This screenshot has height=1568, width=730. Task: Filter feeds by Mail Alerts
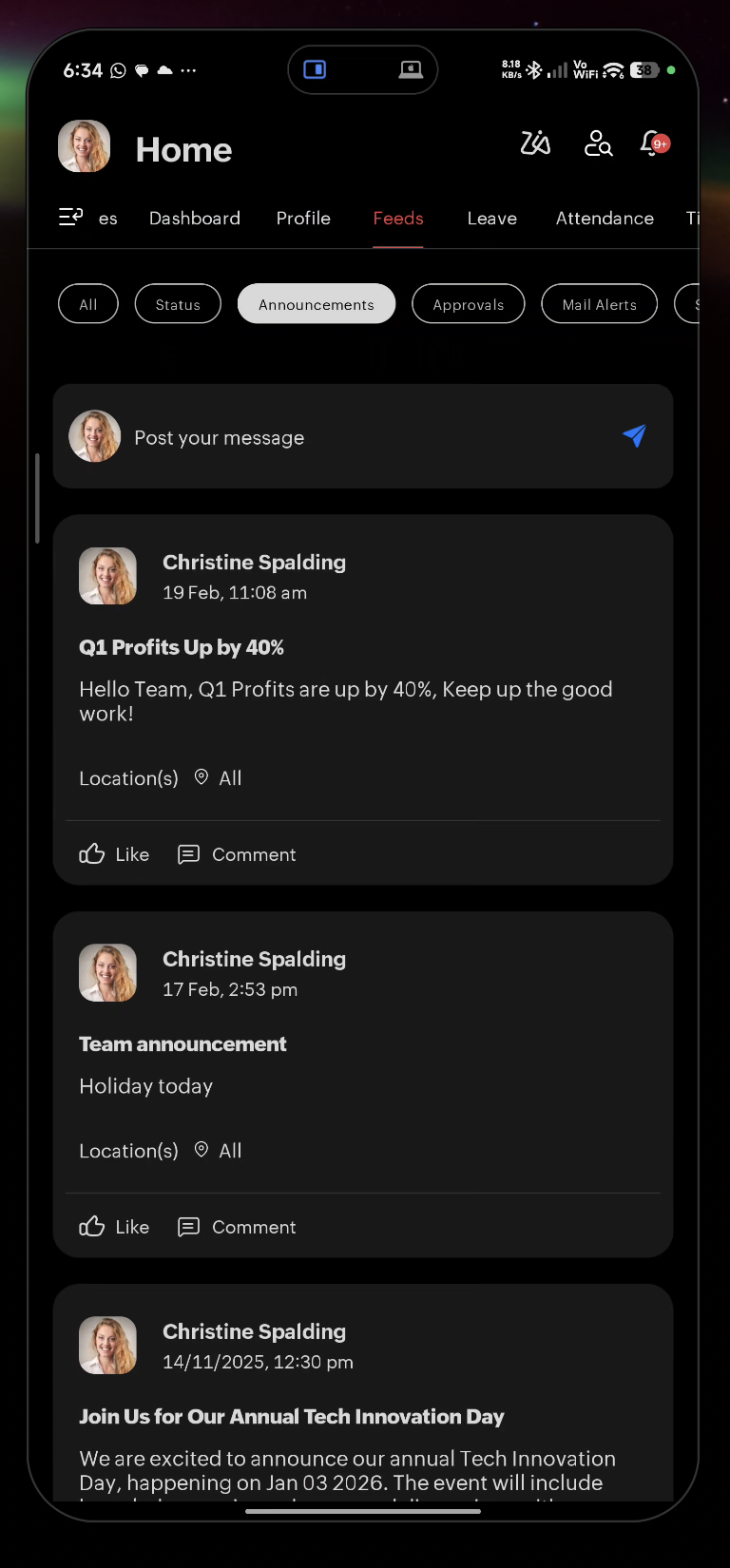(x=599, y=304)
